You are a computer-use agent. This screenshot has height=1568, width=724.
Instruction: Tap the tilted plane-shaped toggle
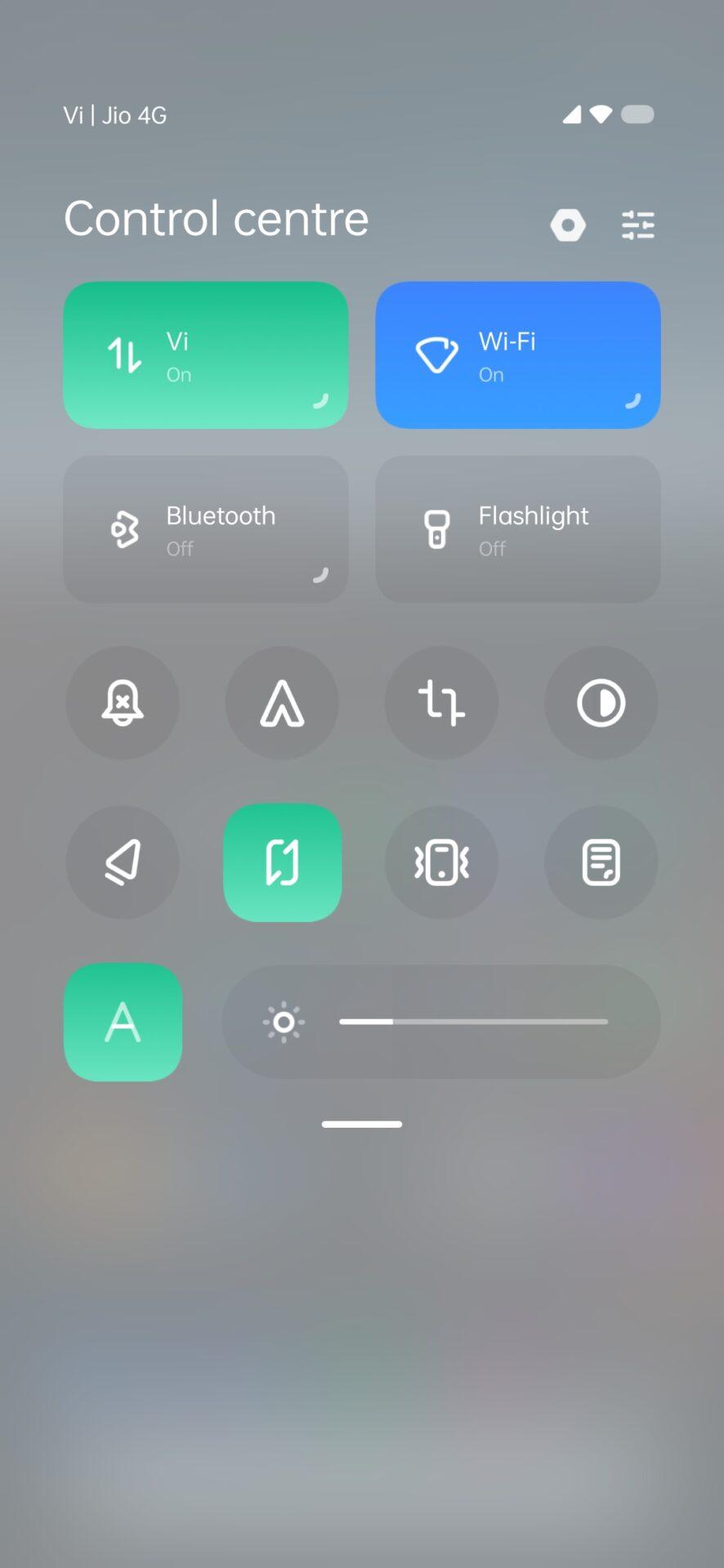tap(123, 862)
